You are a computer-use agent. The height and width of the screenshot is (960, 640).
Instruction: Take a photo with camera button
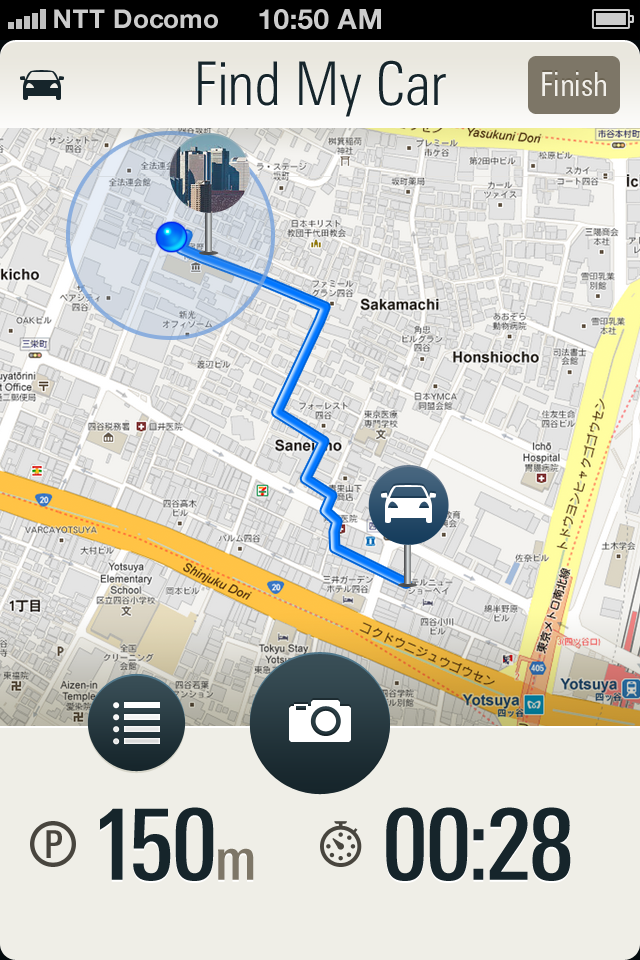click(x=320, y=722)
